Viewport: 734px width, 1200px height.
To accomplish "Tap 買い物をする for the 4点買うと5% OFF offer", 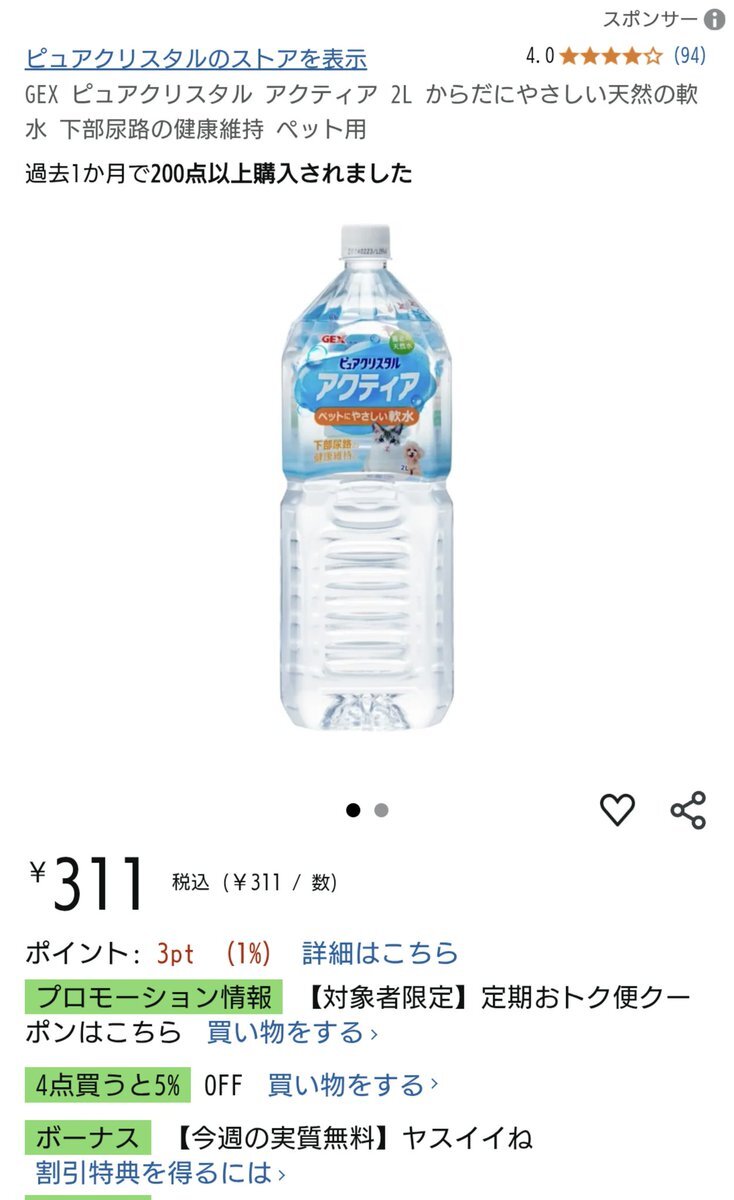I will click(352, 1085).
